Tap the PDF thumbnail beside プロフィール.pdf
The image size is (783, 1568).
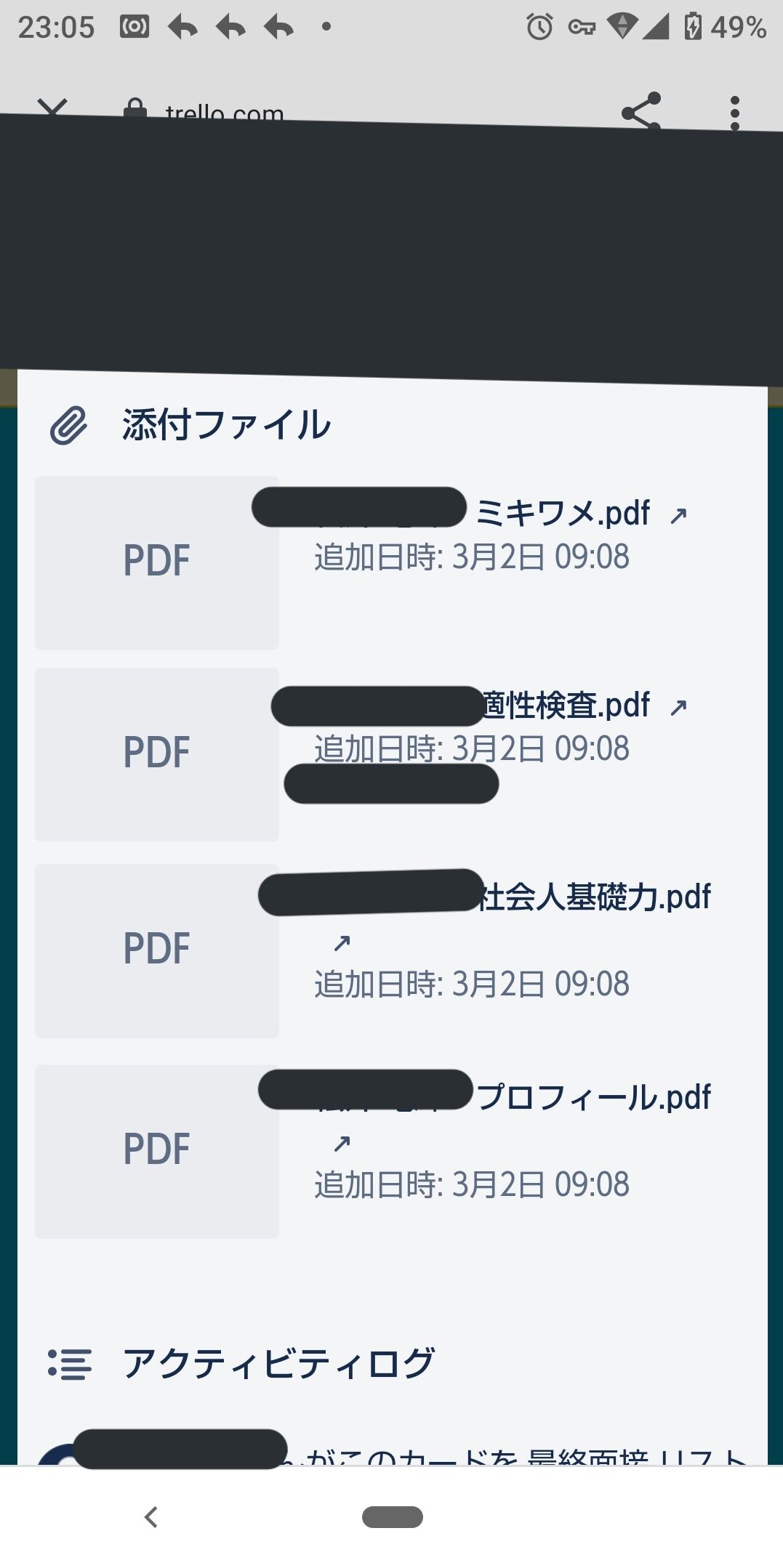157,1152
